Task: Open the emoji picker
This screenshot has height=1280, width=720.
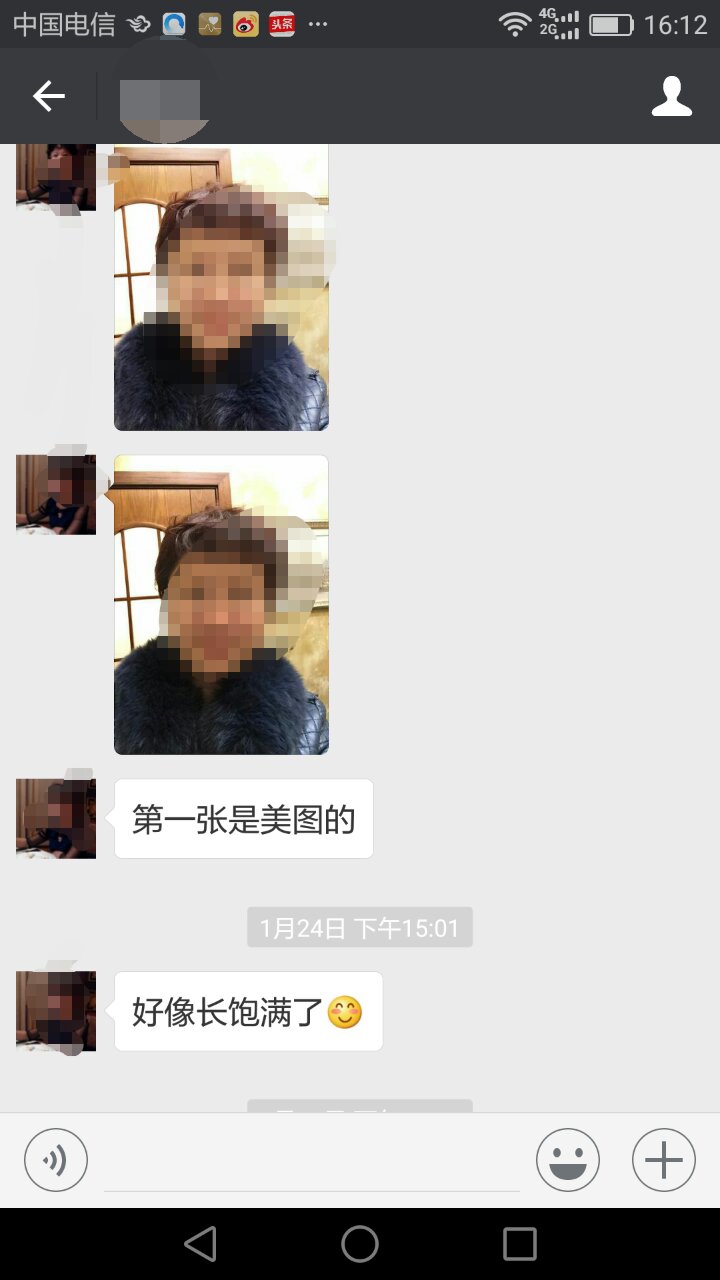Action: click(x=568, y=1160)
